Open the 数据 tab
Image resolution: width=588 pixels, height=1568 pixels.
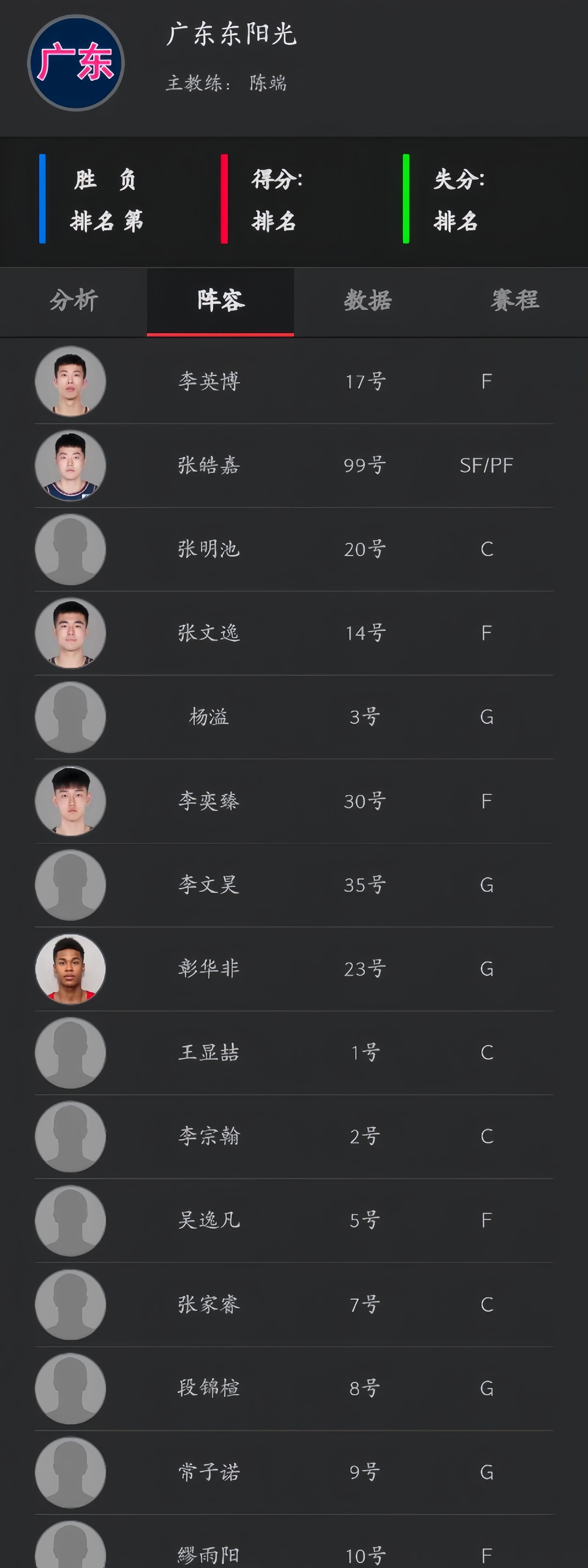pos(367,301)
